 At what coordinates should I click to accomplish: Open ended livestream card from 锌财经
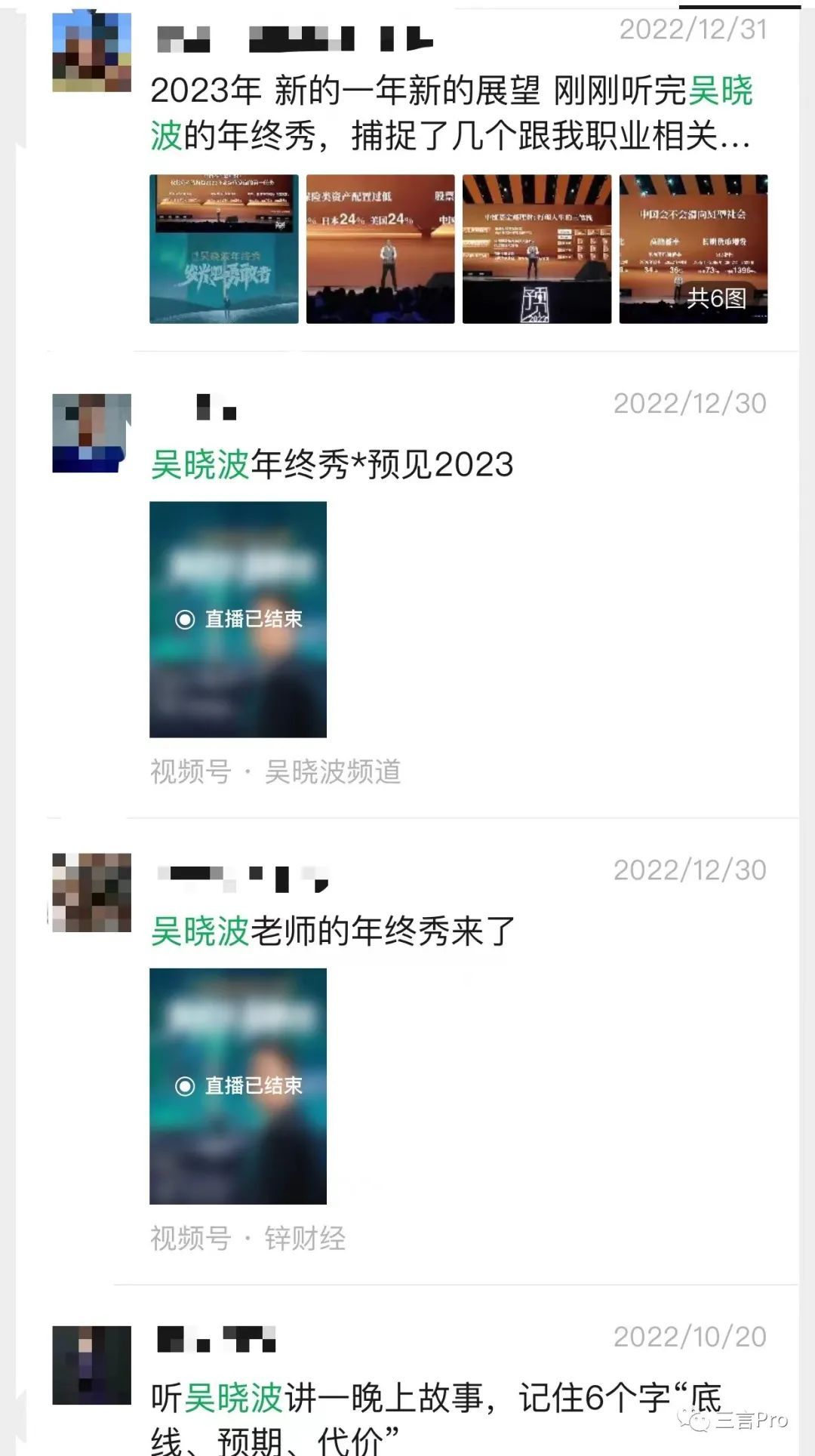point(238,1085)
